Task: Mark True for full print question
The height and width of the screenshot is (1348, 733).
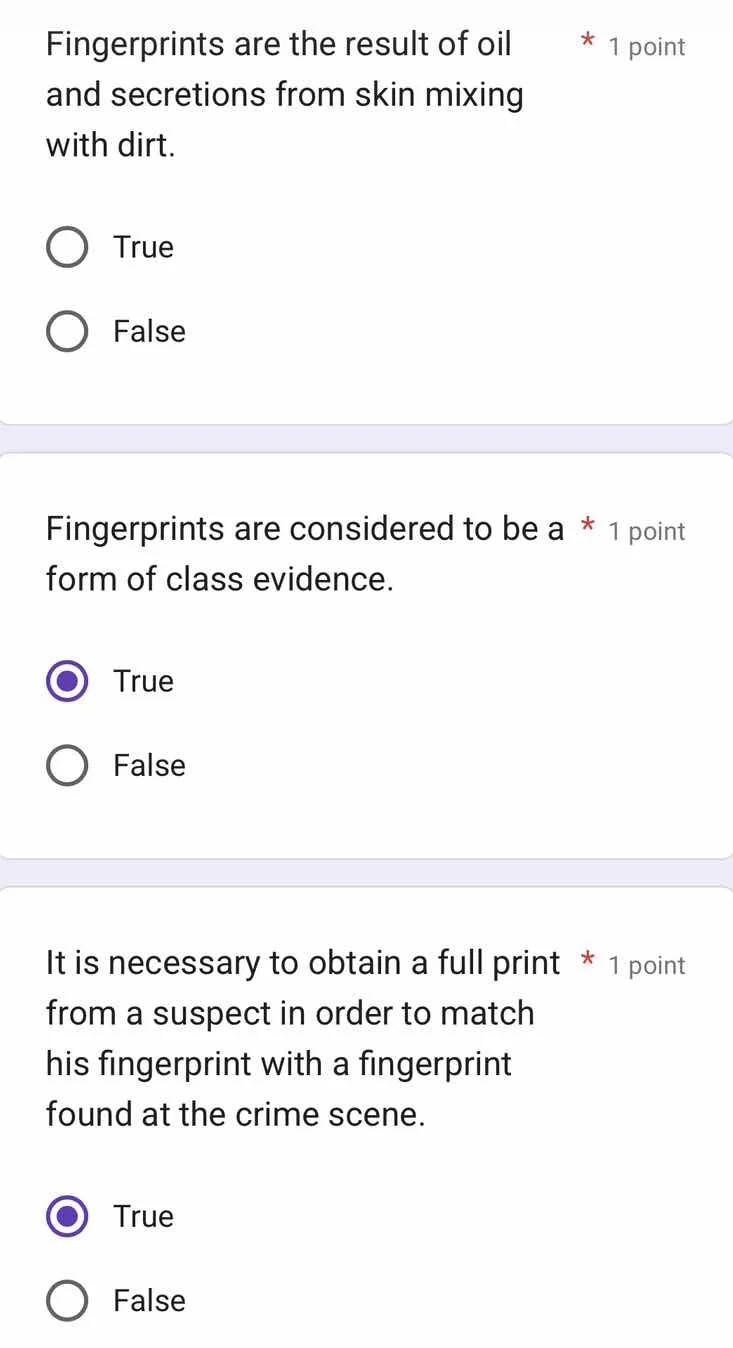Action: (x=67, y=1216)
